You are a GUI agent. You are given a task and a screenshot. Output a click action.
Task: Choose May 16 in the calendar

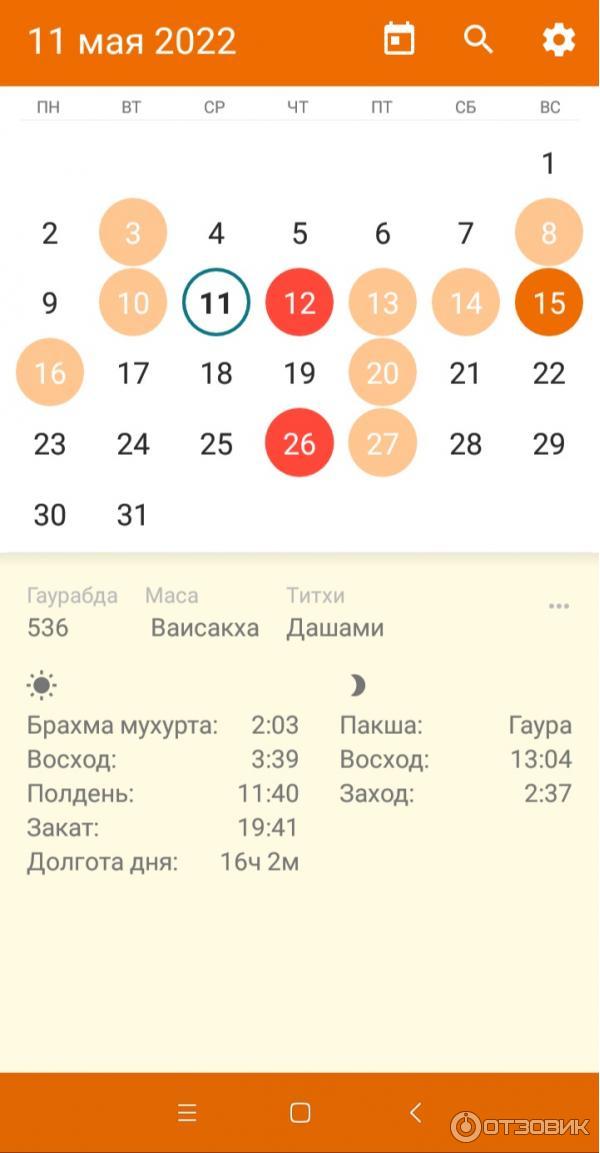coord(50,373)
